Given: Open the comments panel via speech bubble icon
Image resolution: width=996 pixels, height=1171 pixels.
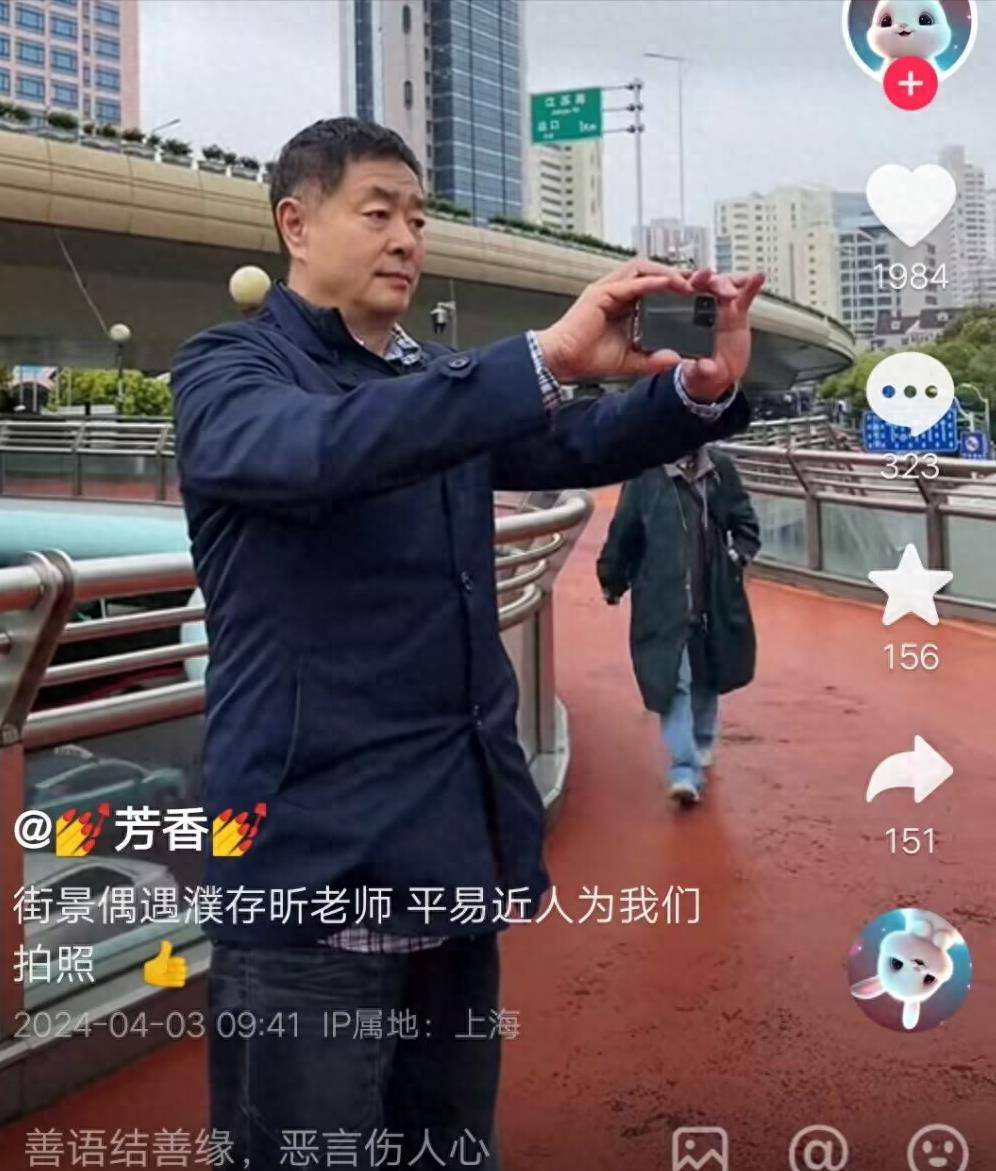Looking at the screenshot, I should tap(912, 399).
